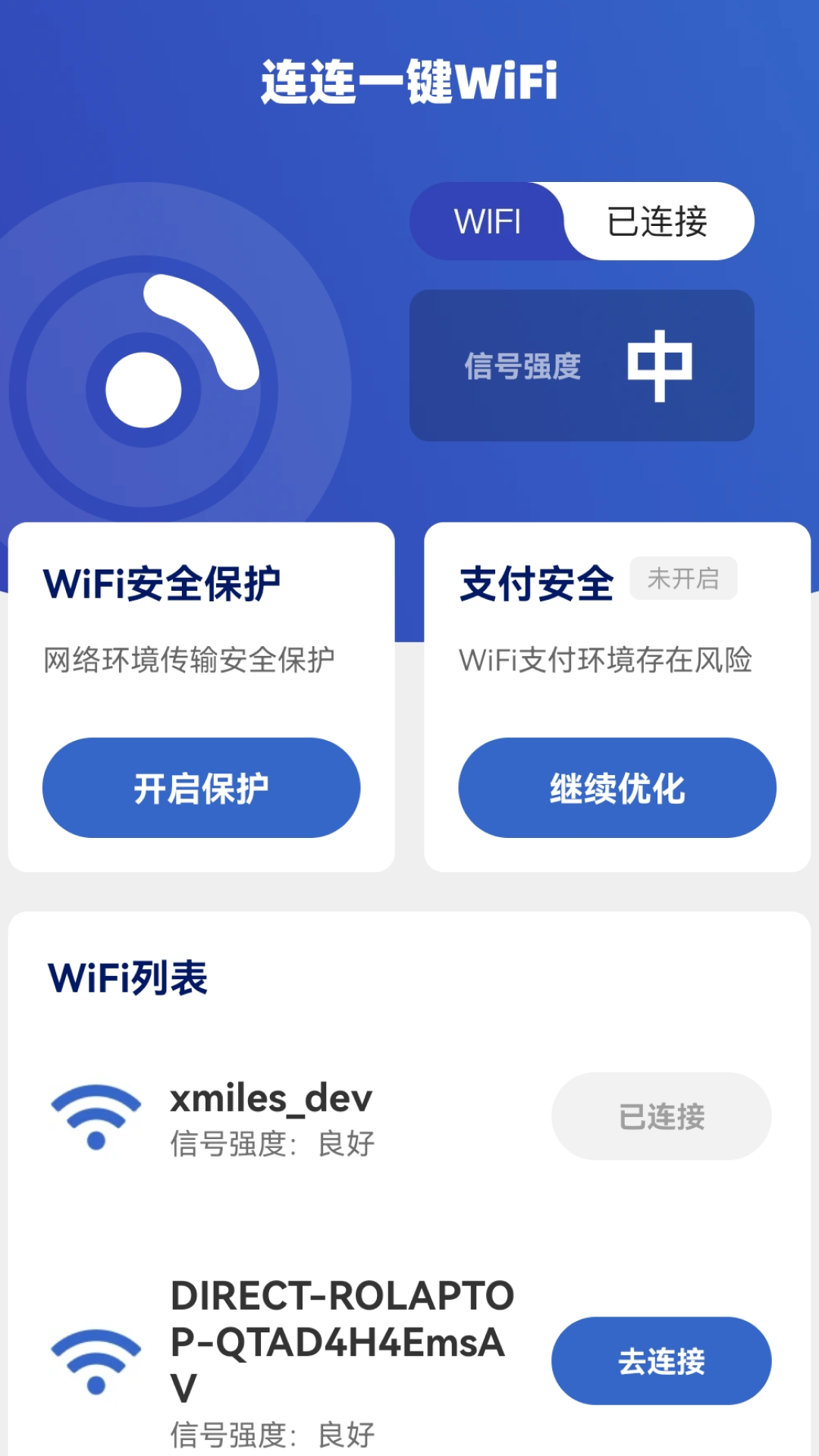Tap 去连接 to connect to DIRECT-ROLAPTOP

point(661,1361)
